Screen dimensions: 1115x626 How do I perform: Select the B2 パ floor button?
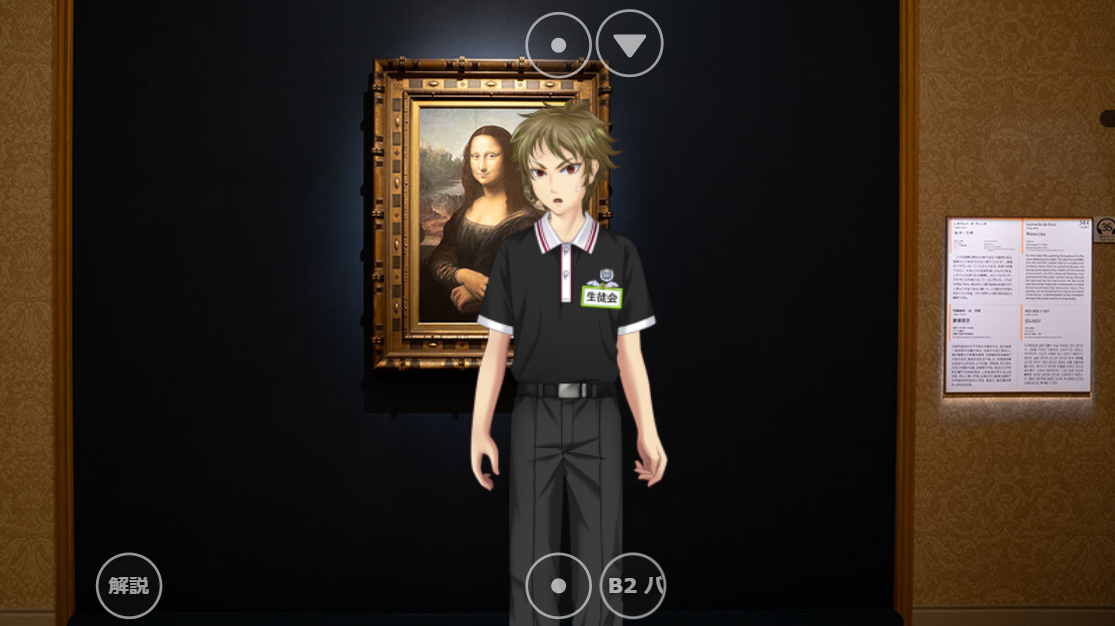pyautogui.click(x=634, y=586)
